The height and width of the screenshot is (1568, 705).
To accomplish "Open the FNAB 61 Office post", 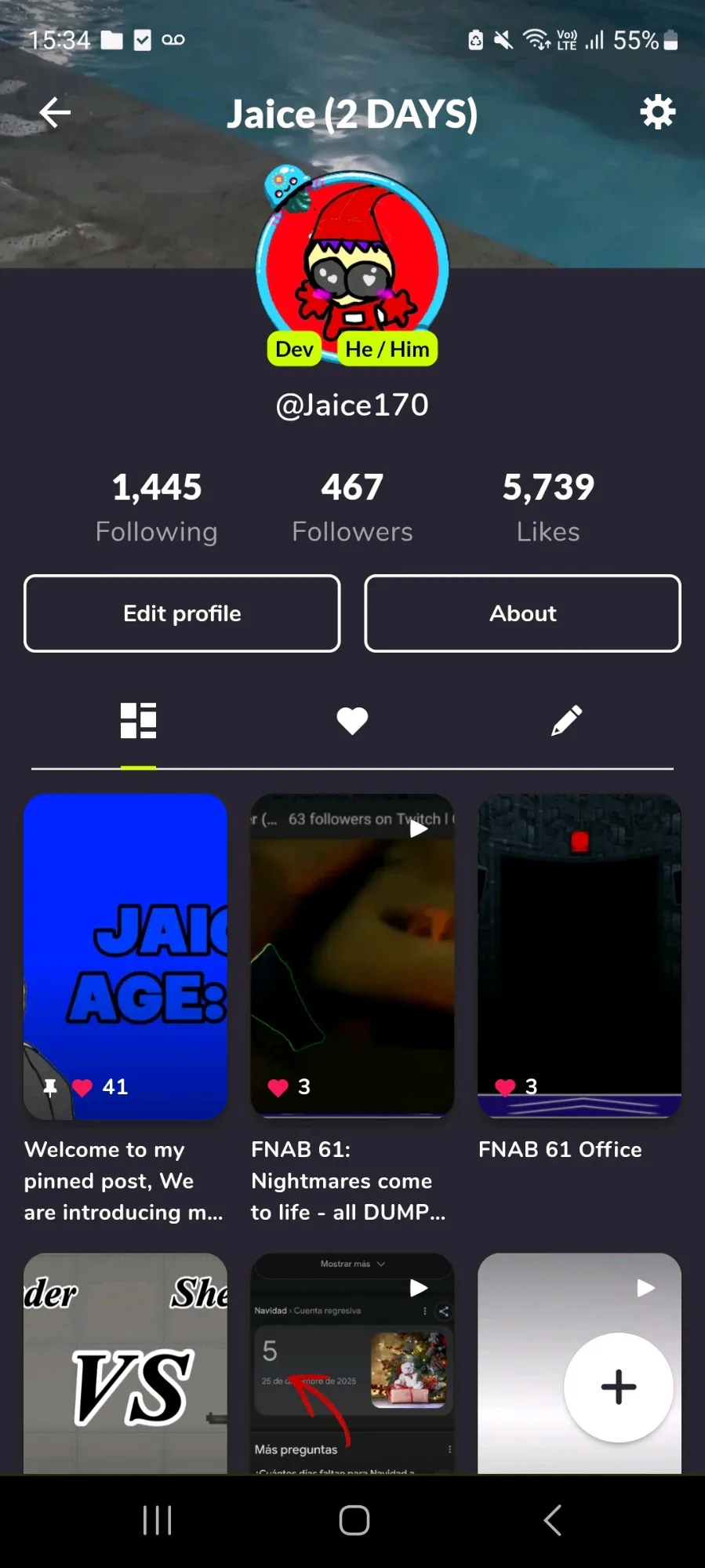I will click(580, 957).
